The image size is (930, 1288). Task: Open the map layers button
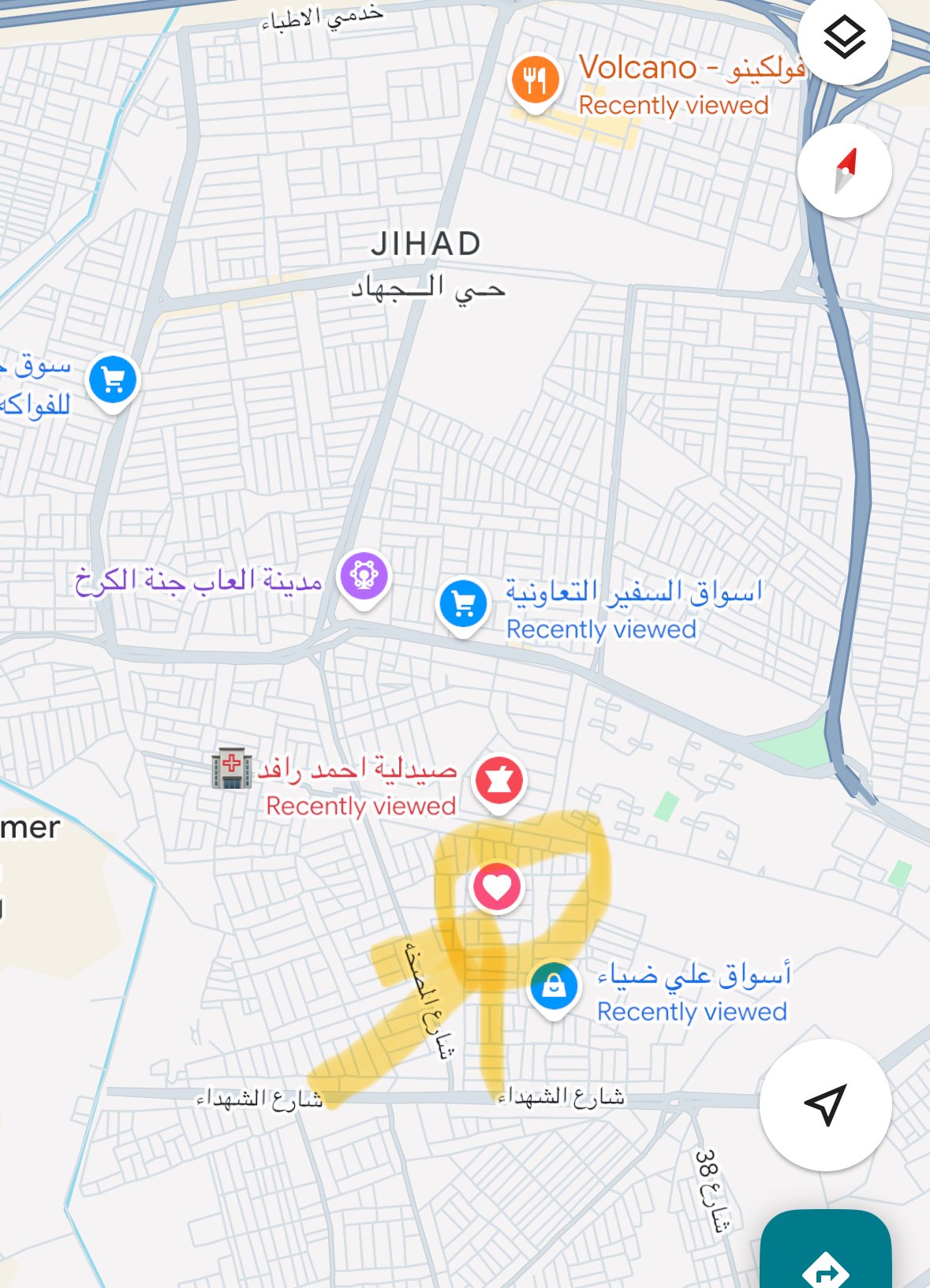[x=844, y=37]
